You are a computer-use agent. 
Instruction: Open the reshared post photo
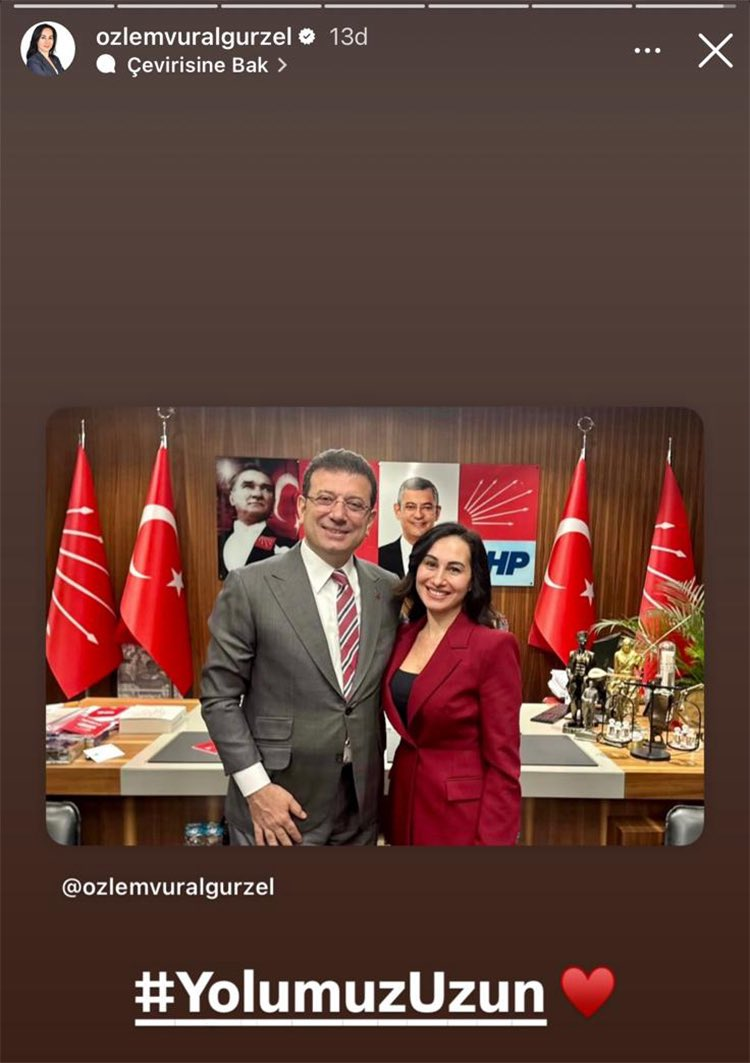click(374, 626)
